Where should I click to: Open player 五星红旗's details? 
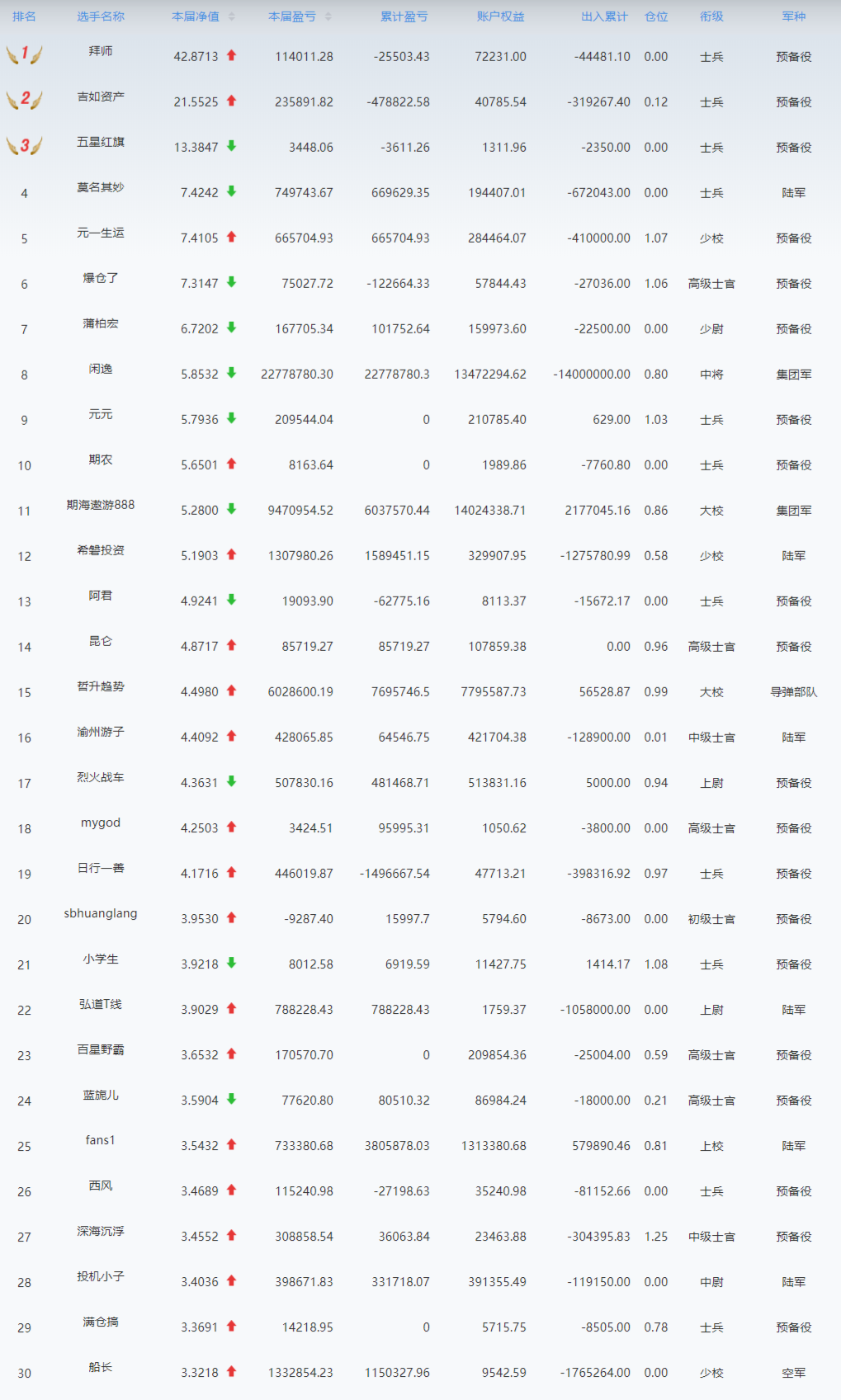pos(101,142)
